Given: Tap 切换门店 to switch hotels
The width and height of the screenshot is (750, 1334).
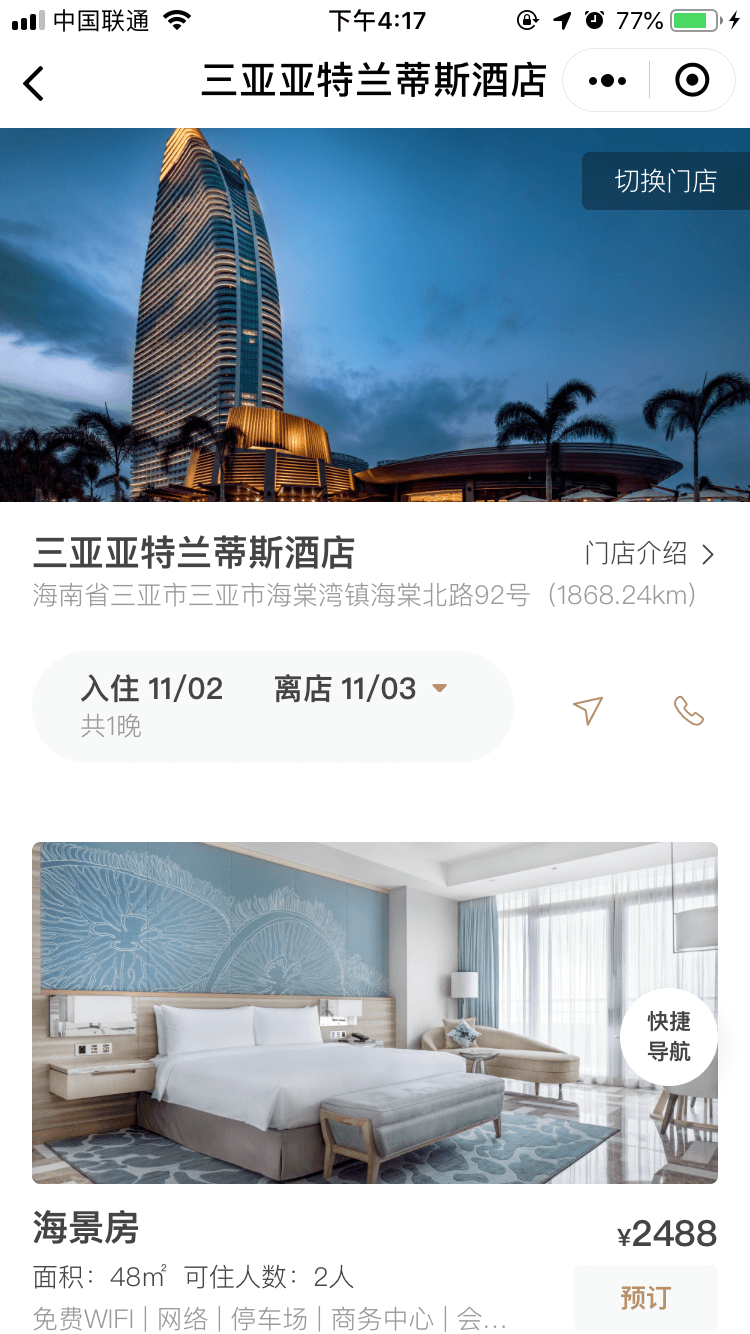Looking at the screenshot, I should click(665, 181).
